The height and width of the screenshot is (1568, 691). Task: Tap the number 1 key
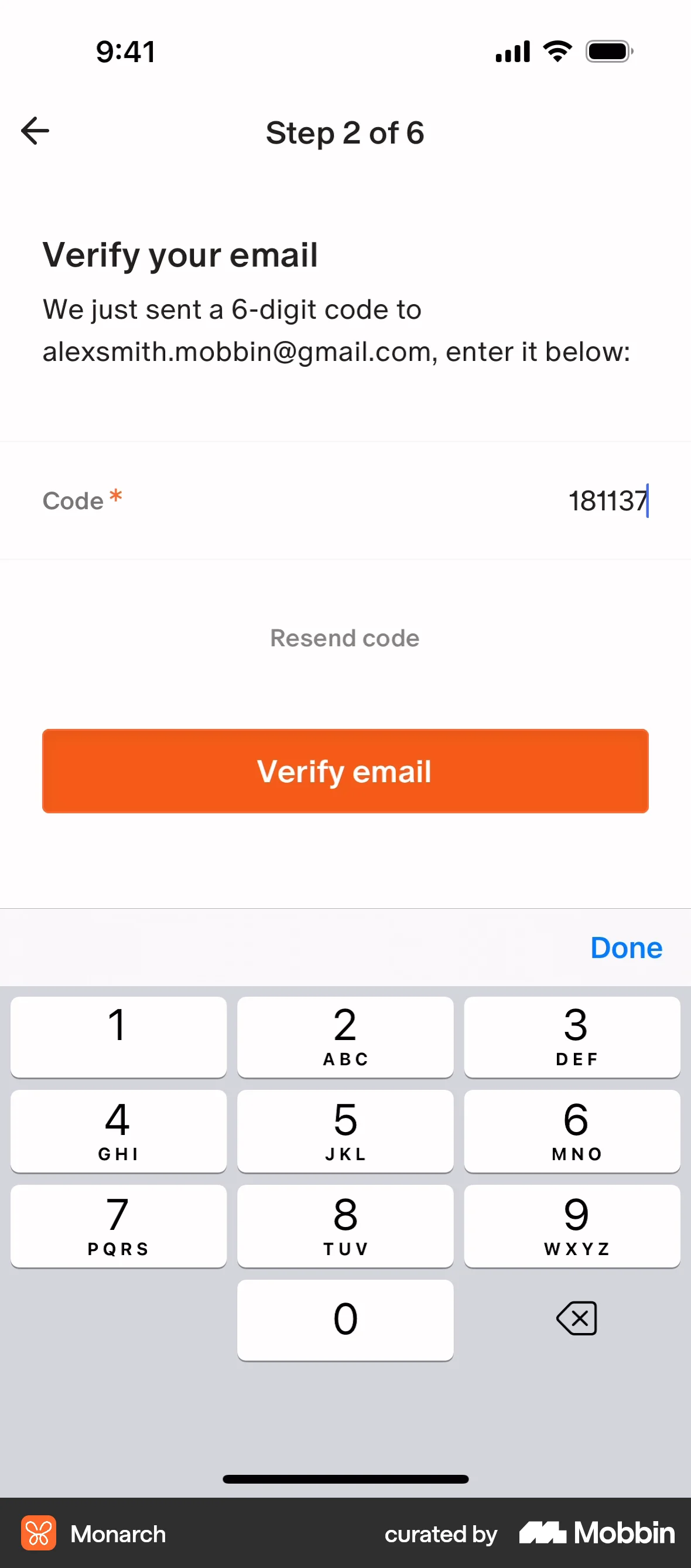click(118, 1037)
